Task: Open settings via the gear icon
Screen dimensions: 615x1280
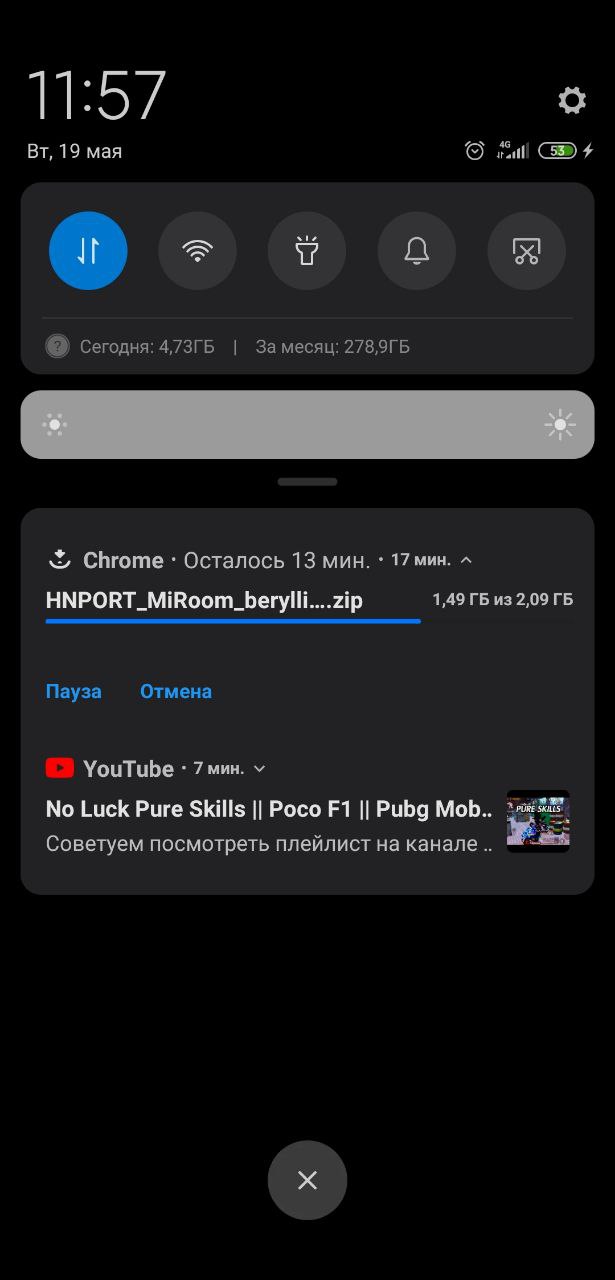Action: pyautogui.click(x=572, y=100)
